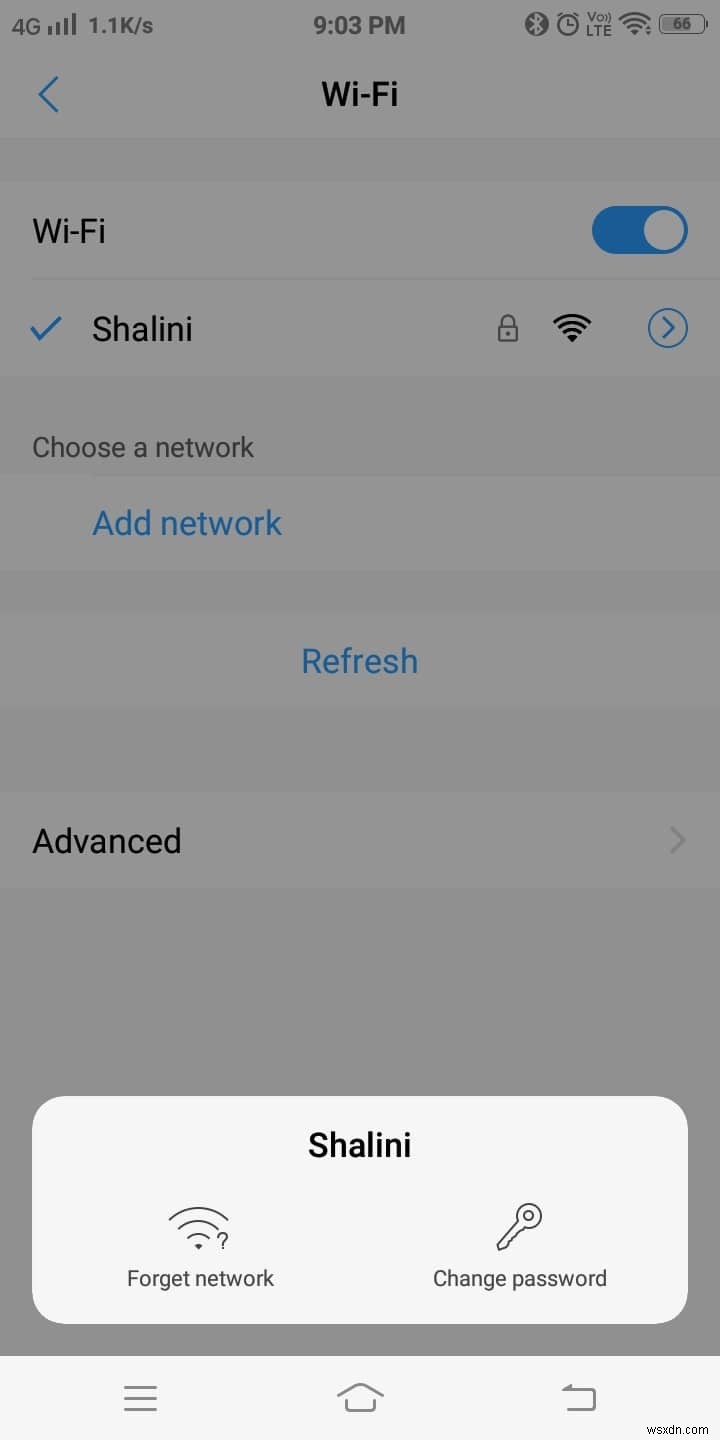The height and width of the screenshot is (1440, 720).
Task: Tap the Forget network icon for Shalini
Action: 199,1228
